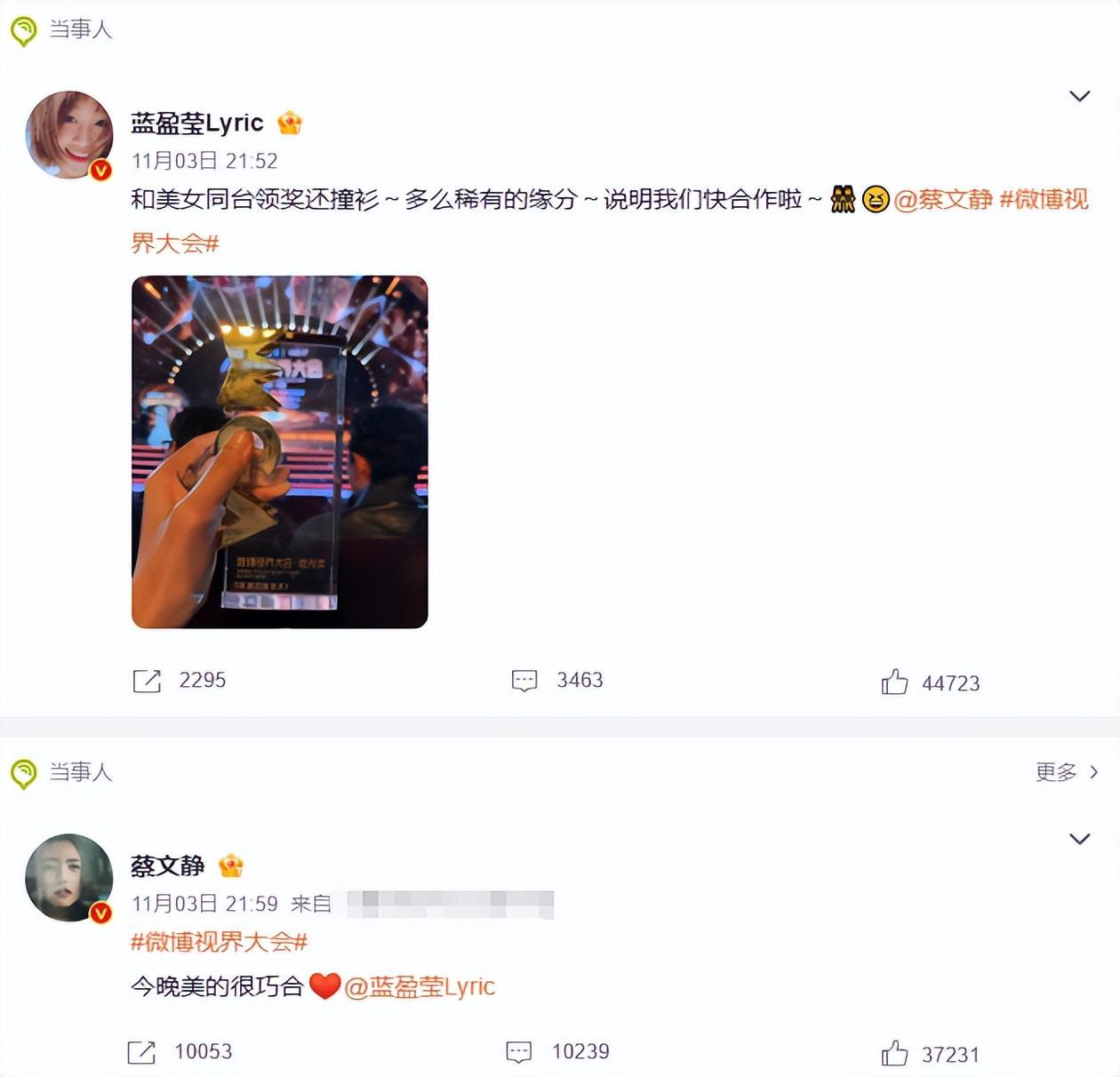Image resolution: width=1120 pixels, height=1077 pixels.
Task: Open the @蔡文静 mention link
Action: click(x=943, y=199)
